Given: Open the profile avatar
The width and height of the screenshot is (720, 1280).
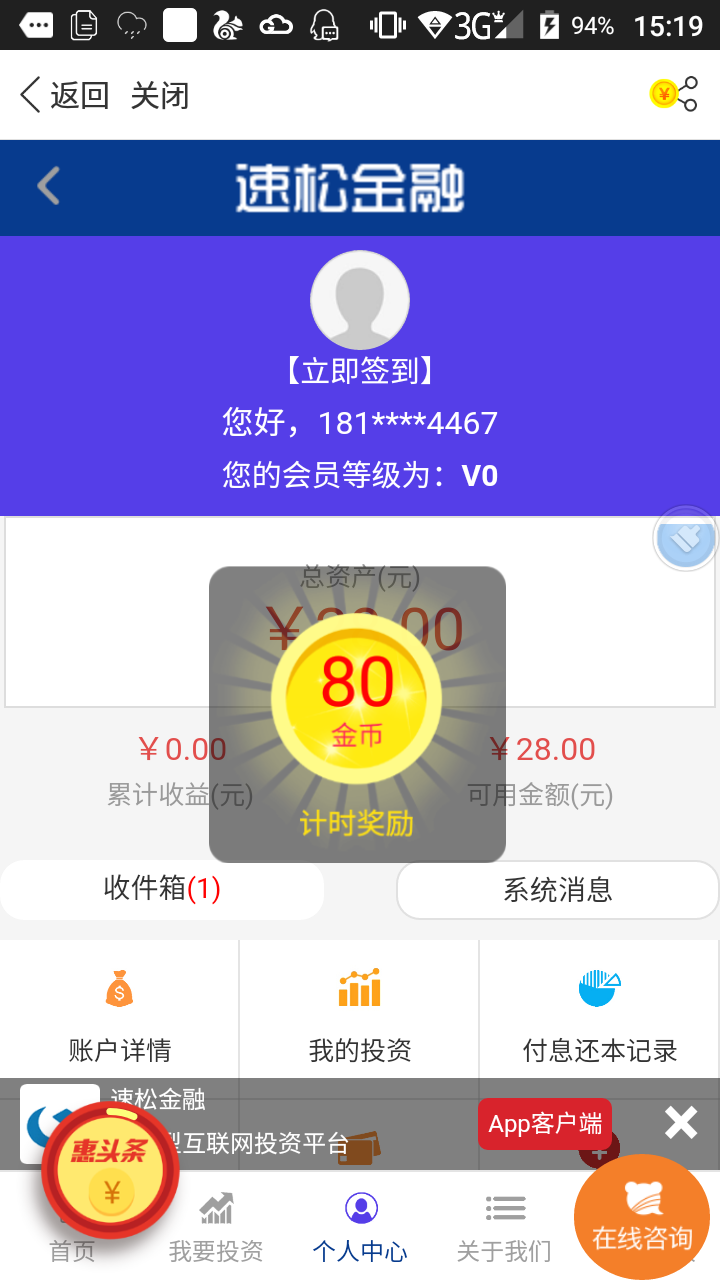Looking at the screenshot, I should click(x=360, y=300).
